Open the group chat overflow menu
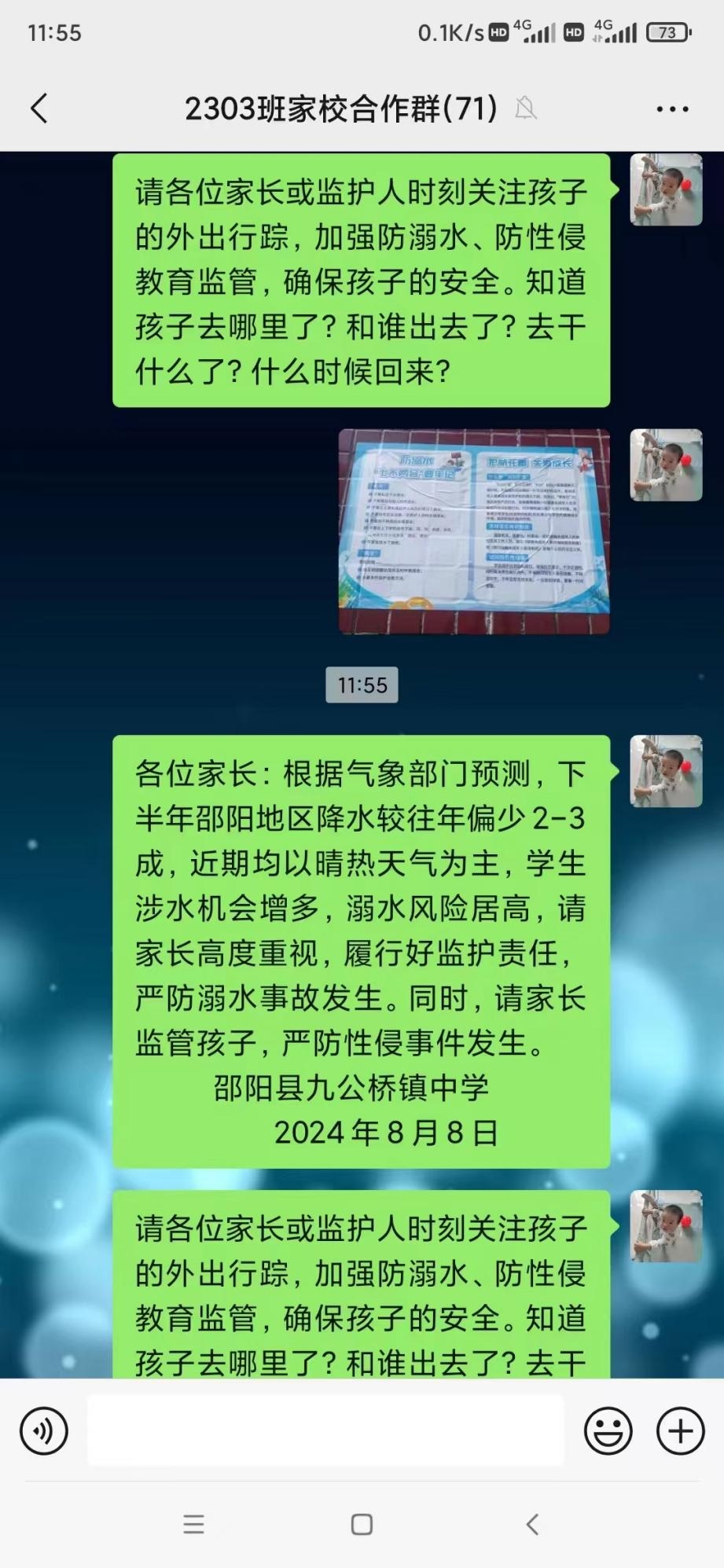 [x=672, y=109]
